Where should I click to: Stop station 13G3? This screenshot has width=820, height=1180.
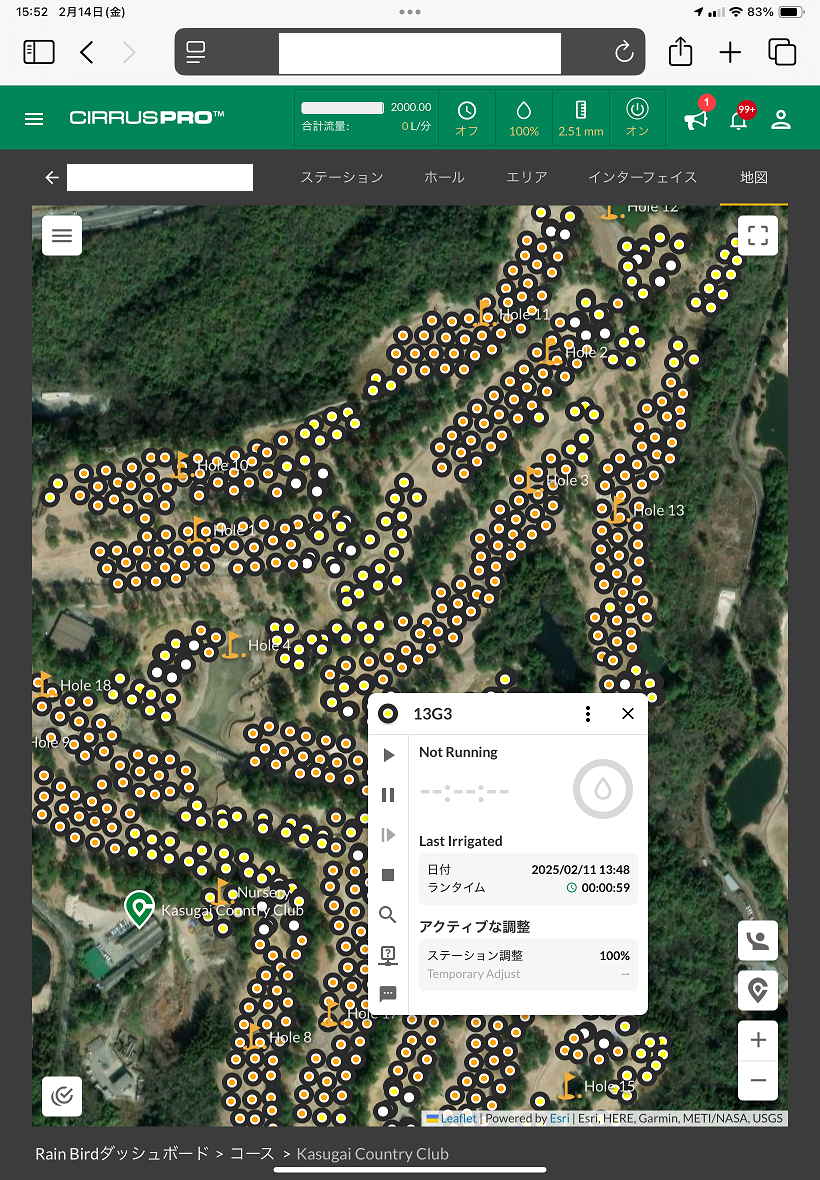click(x=389, y=875)
